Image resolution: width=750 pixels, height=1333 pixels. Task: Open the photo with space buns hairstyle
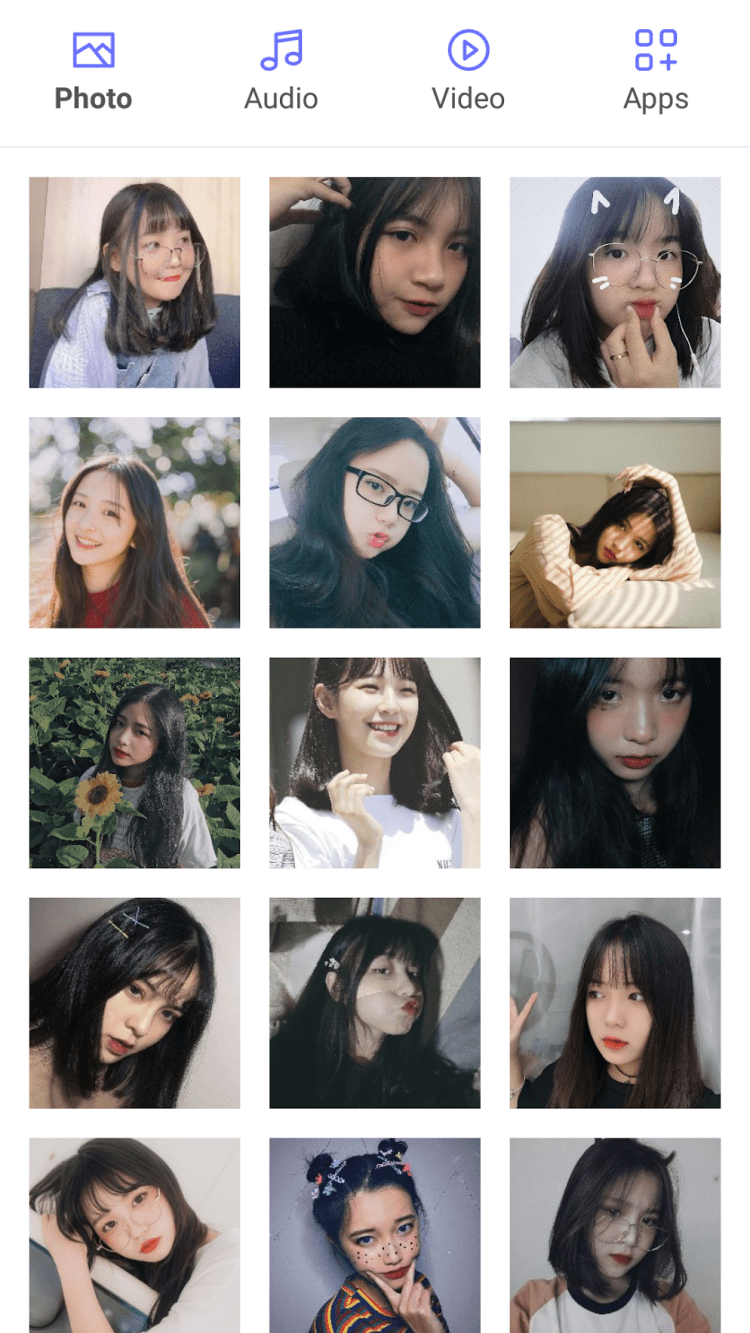(374, 1234)
